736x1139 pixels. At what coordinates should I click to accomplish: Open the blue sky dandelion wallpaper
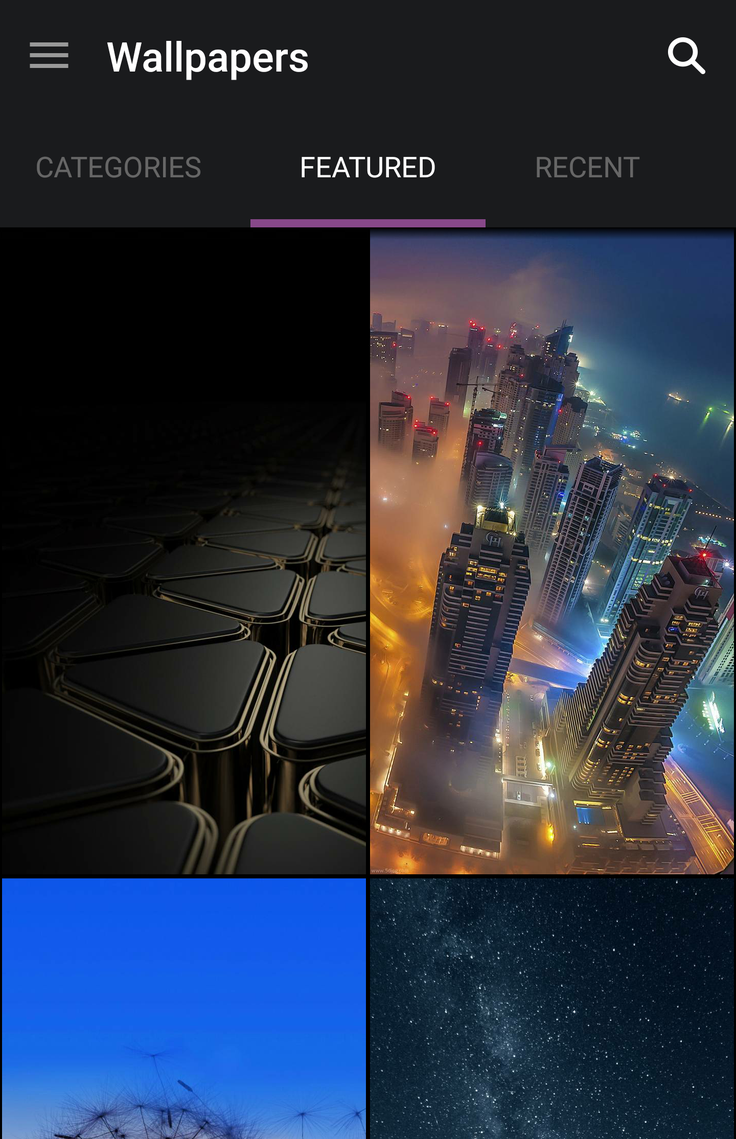[x=184, y=1008]
